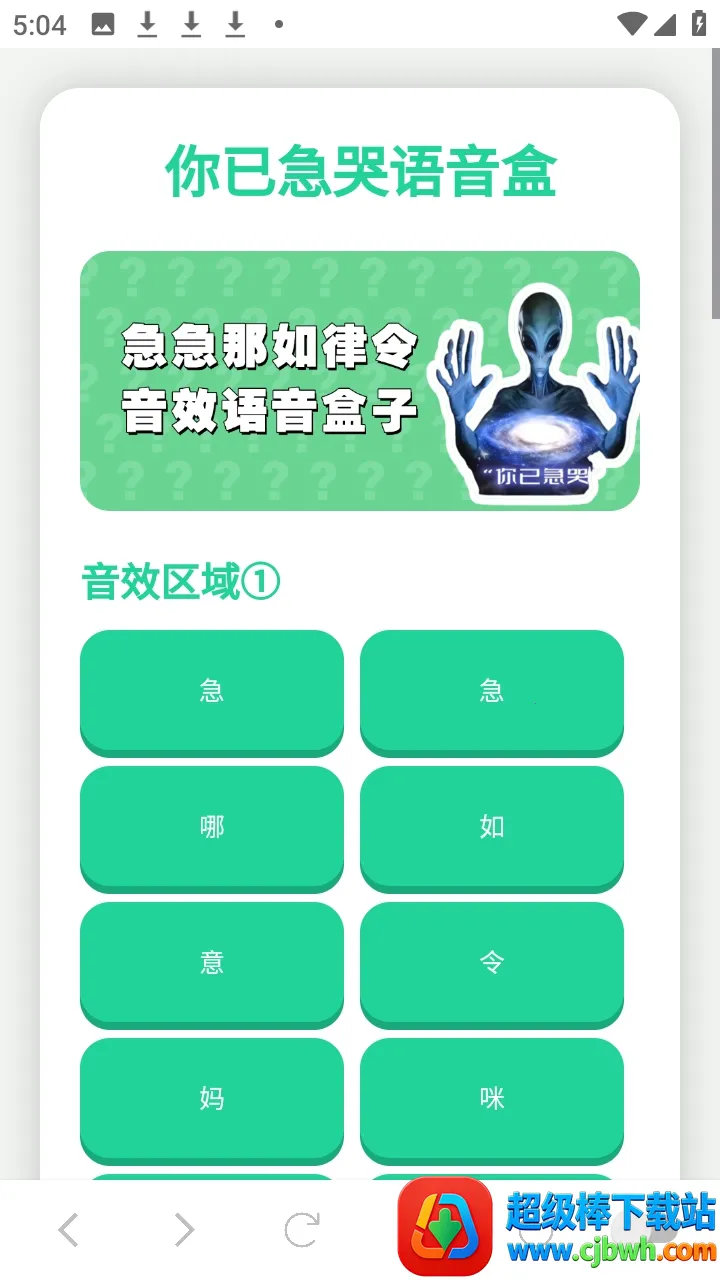Play the 咪 voice clip

point(491,1098)
